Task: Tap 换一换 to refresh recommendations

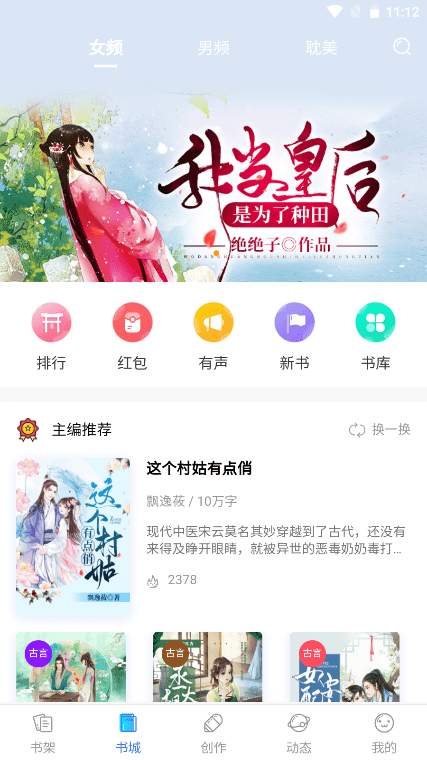Action: click(380, 429)
